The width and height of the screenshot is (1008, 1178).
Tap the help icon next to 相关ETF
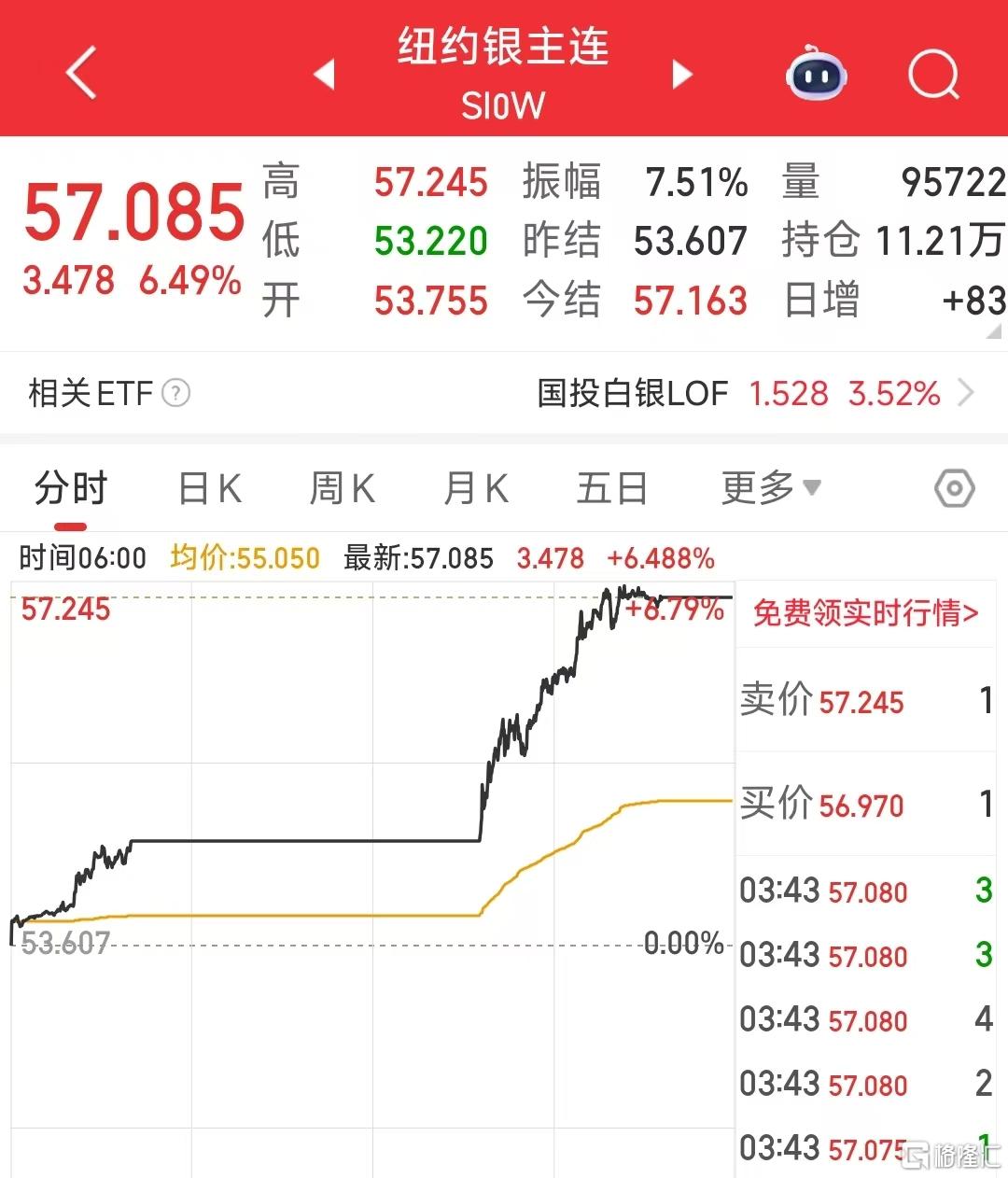pos(175,393)
